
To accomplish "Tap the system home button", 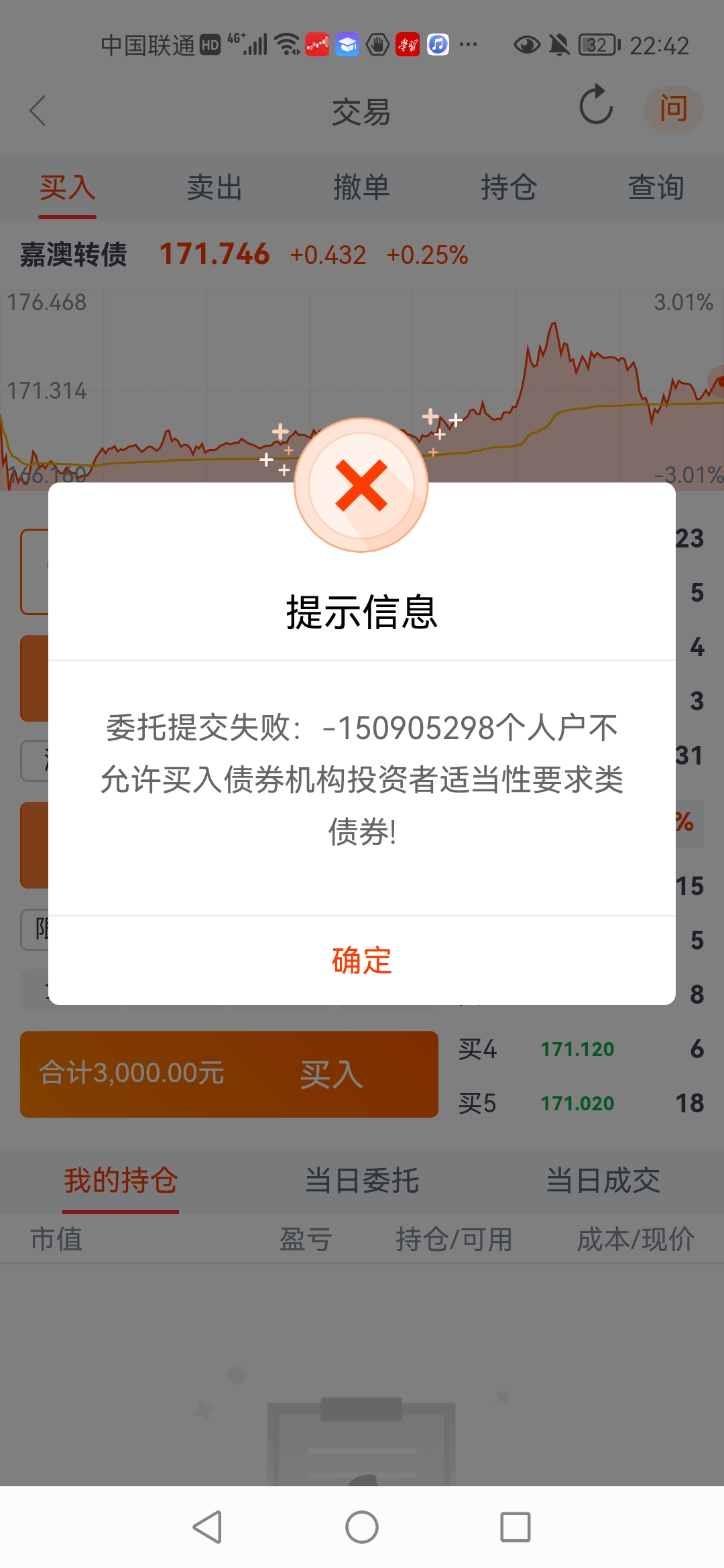I will pos(361,1528).
